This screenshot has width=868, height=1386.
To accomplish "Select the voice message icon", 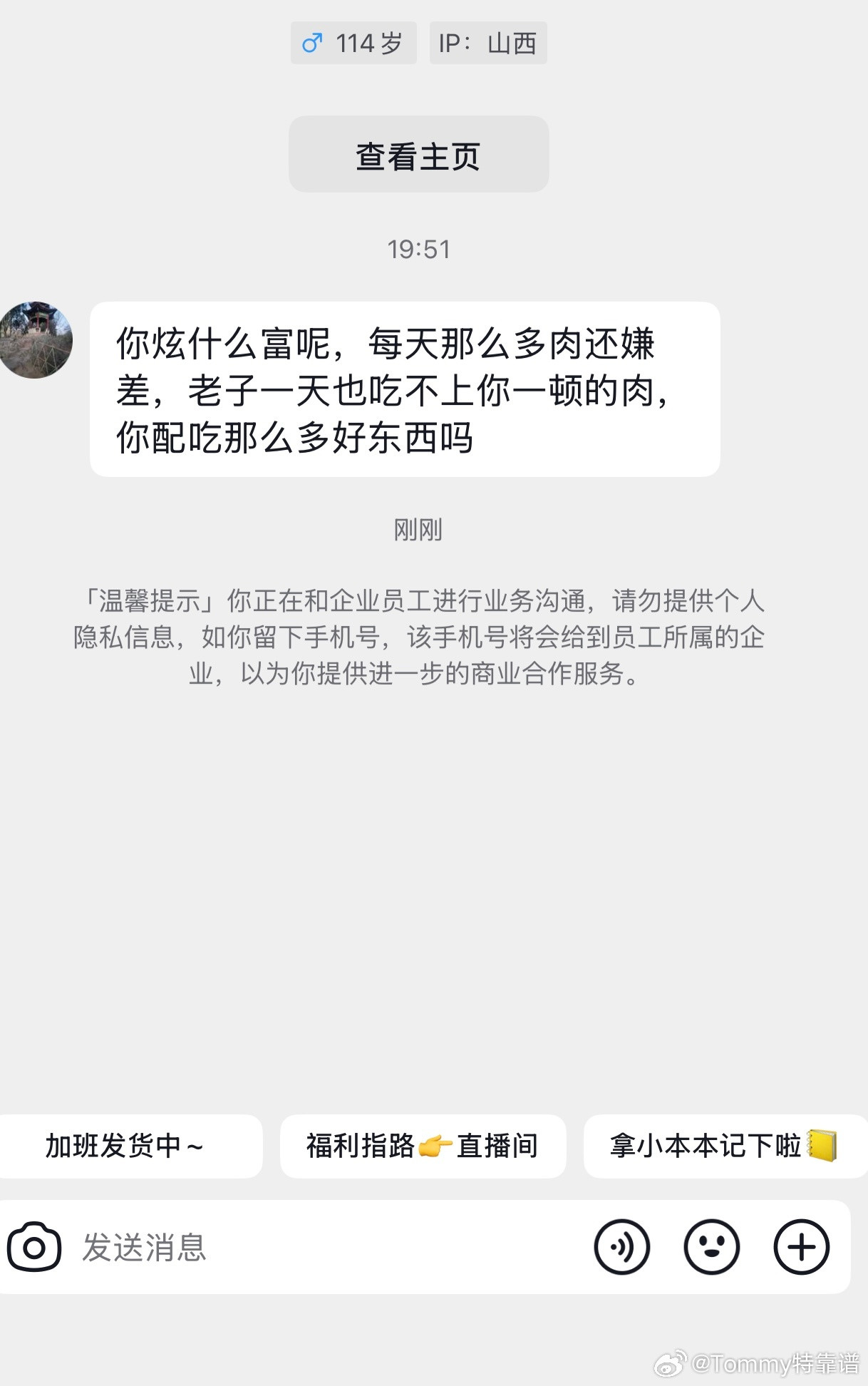I will pos(623,1248).
